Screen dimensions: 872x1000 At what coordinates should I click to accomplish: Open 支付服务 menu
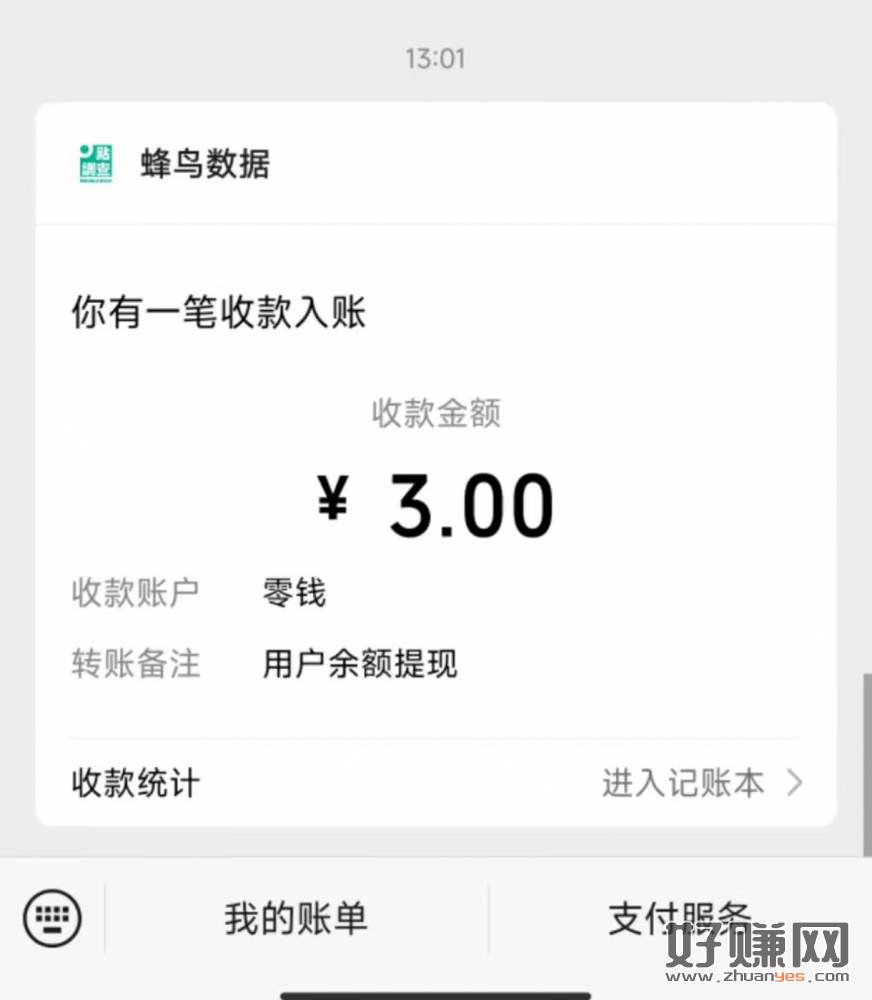pos(678,916)
